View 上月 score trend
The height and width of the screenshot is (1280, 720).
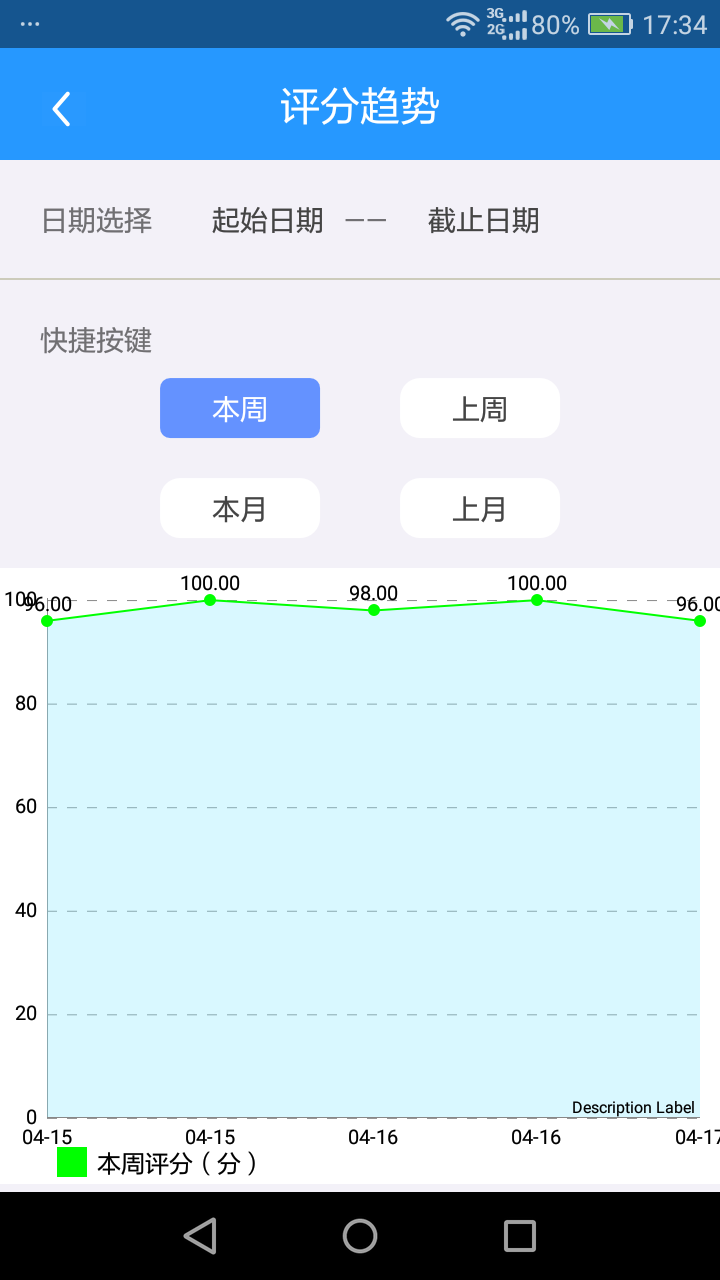(x=480, y=508)
